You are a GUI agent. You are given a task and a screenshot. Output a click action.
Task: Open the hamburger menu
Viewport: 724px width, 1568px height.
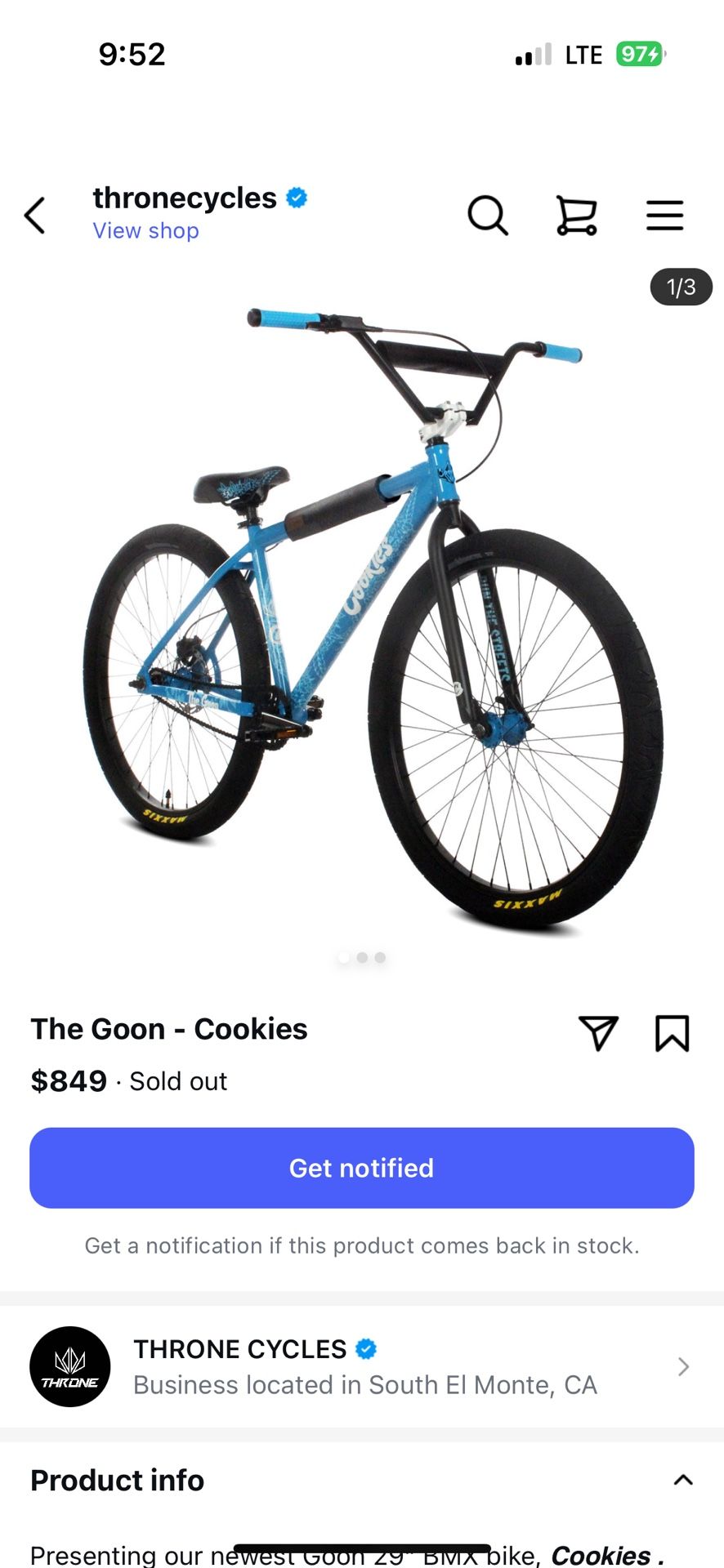tap(664, 216)
